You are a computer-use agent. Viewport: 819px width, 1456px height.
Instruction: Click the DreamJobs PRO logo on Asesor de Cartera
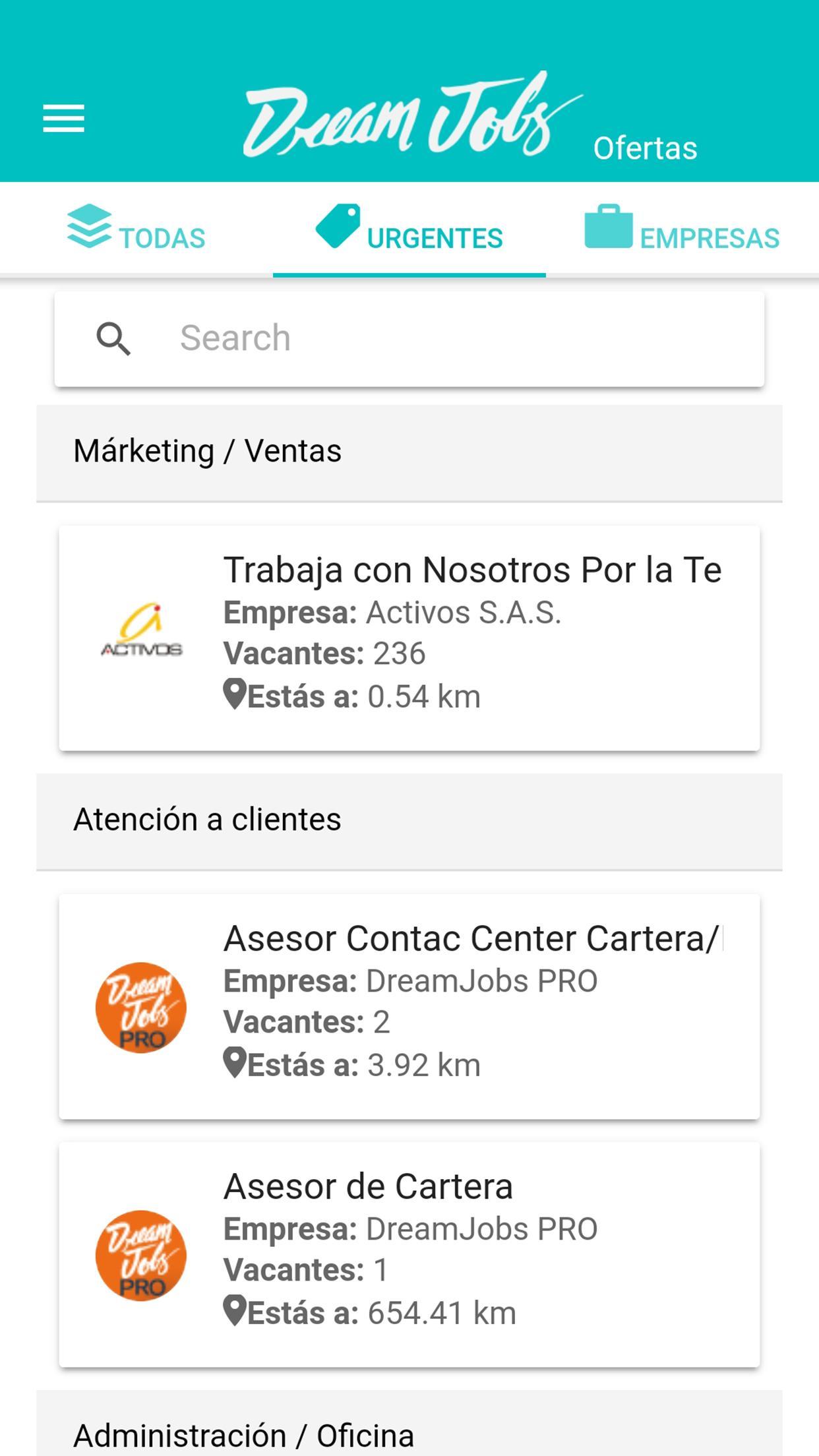pyautogui.click(x=140, y=1254)
